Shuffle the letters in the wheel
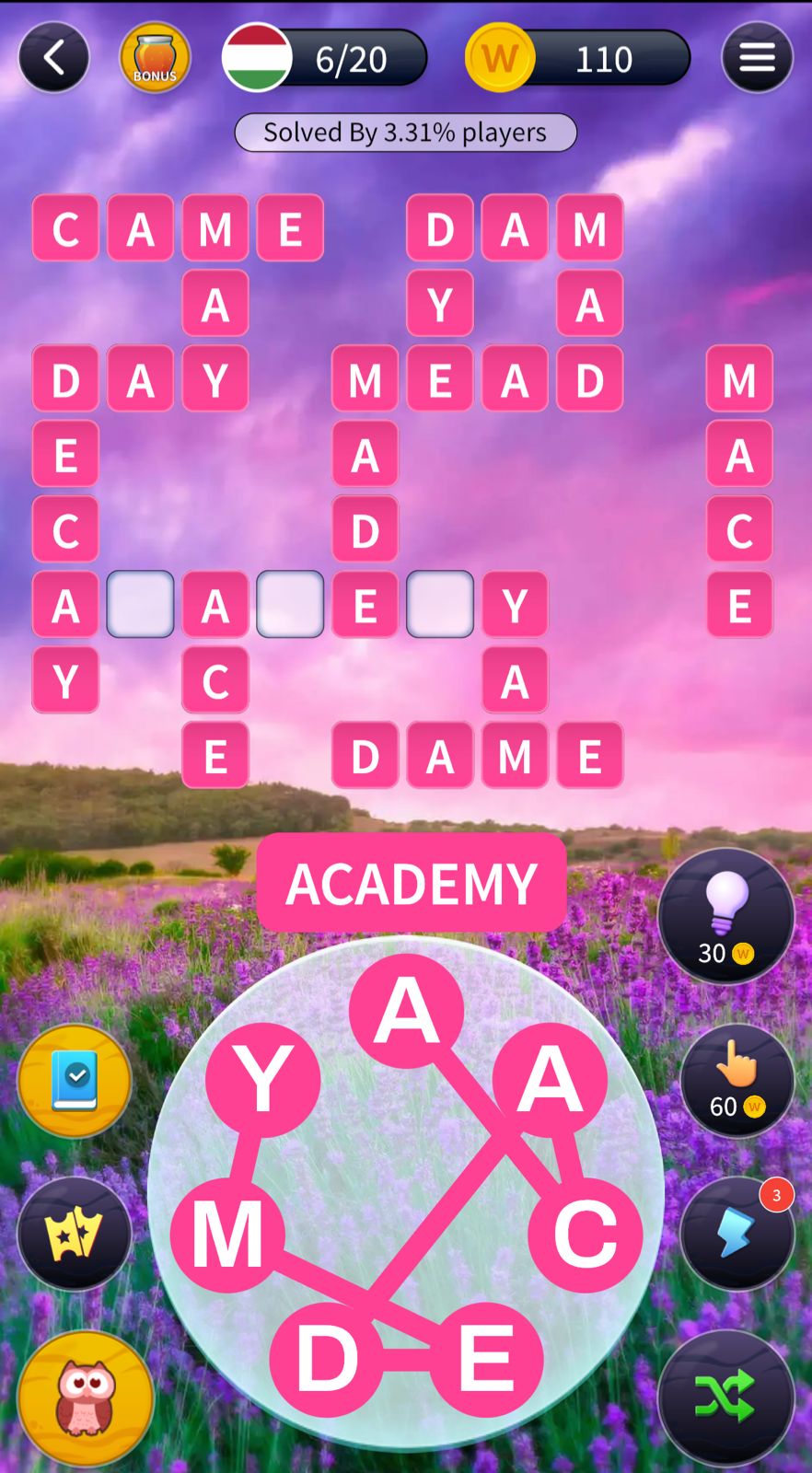This screenshot has width=812, height=1473. (x=725, y=1397)
